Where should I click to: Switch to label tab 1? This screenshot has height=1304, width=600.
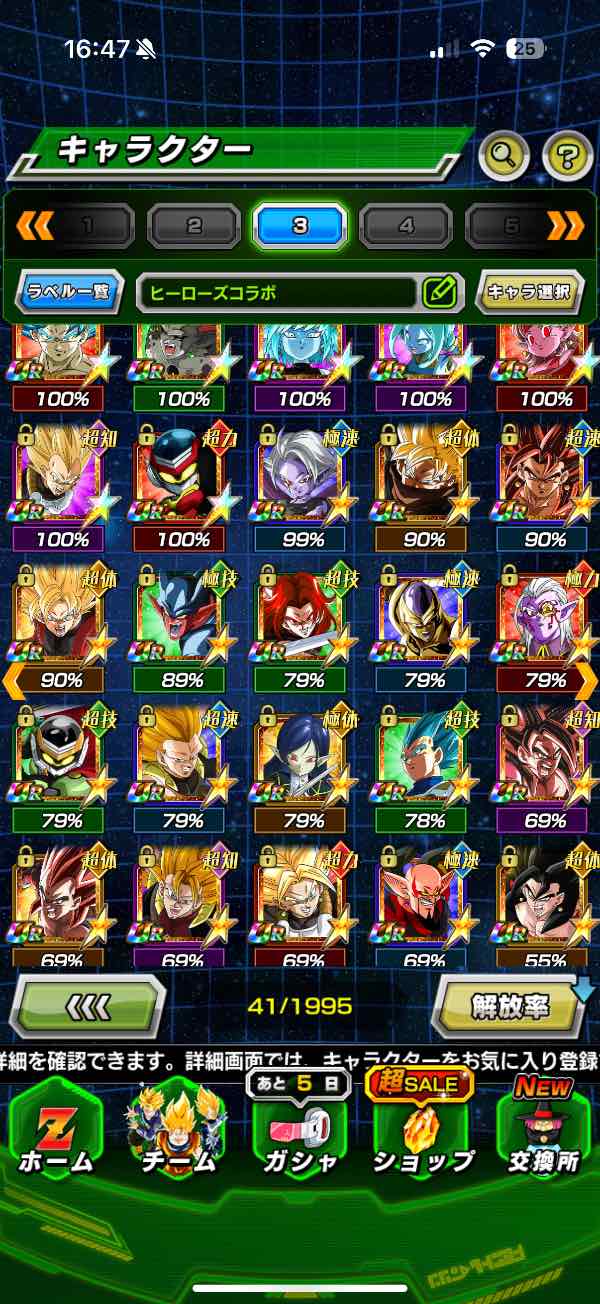tap(87, 226)
